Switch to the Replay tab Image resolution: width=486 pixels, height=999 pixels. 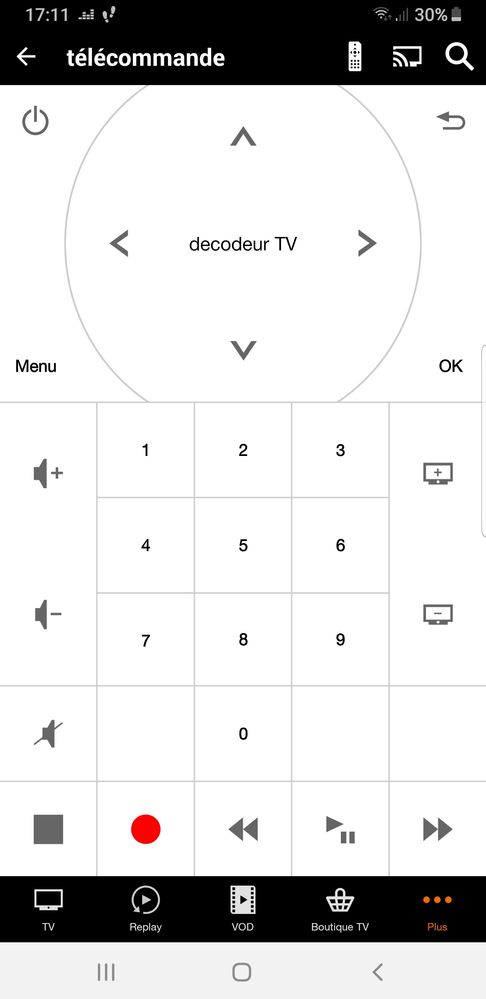pos(145,909)
